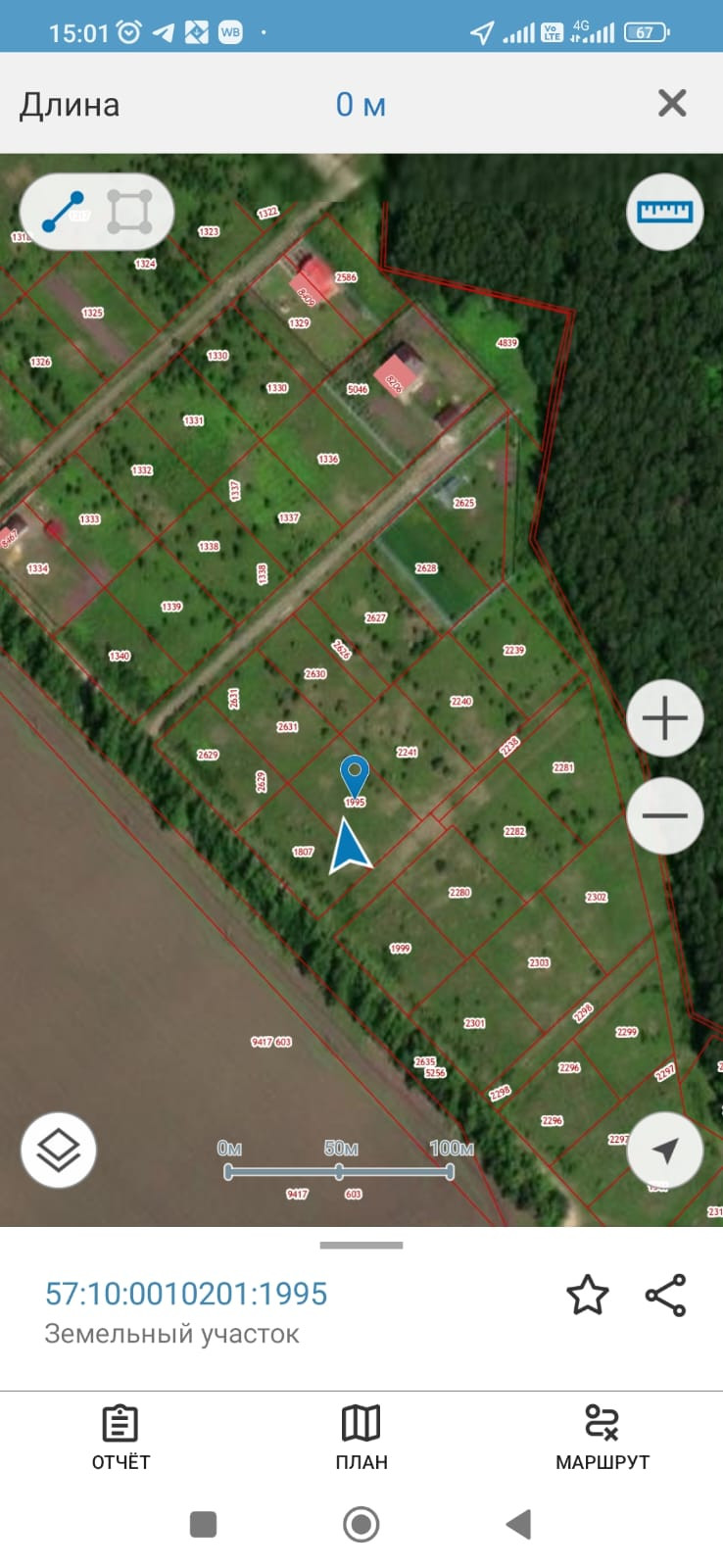Zoom out with the minus button
The width and height of the screenshot is (723, 1568).
pyautogui.click(x=664, y=815)
